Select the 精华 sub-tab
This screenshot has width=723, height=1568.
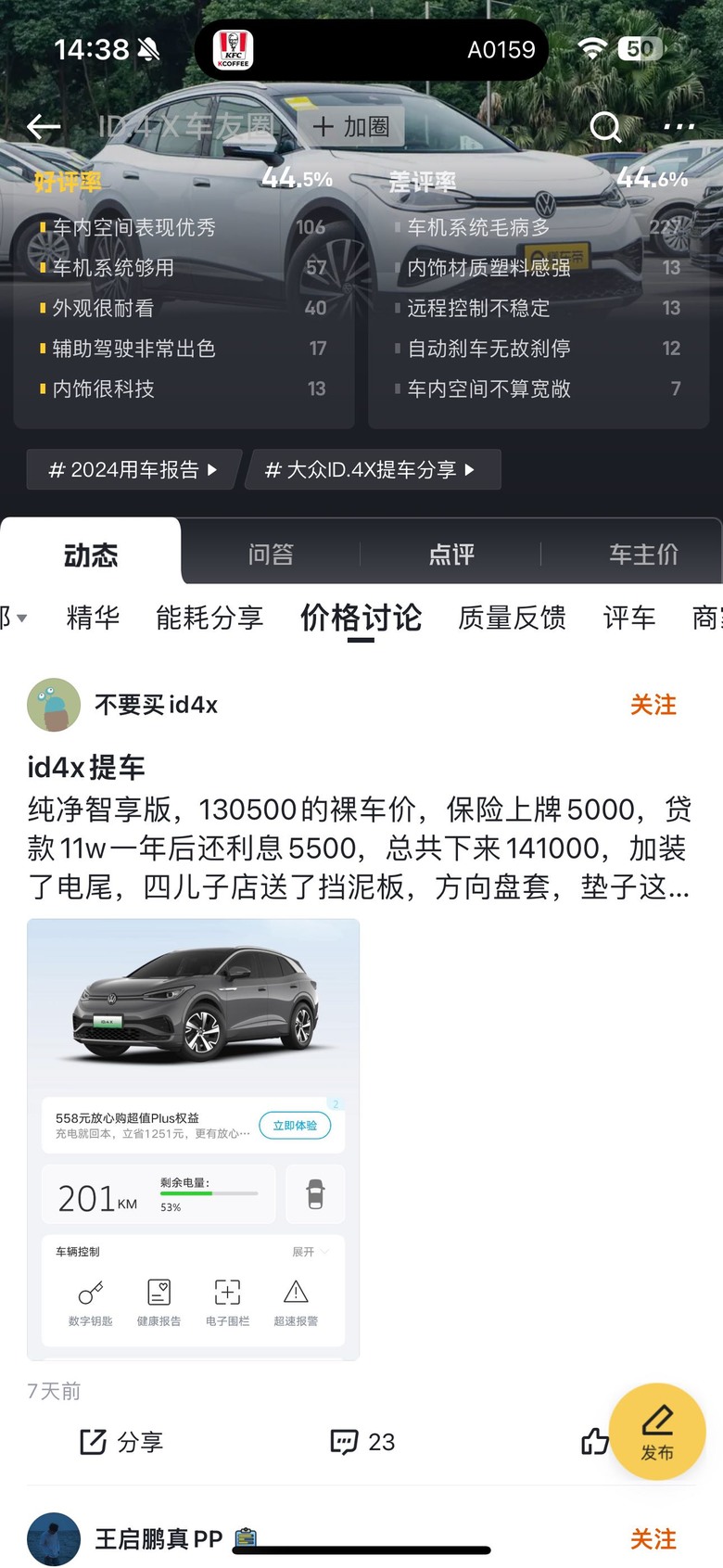tap(93, 618)
